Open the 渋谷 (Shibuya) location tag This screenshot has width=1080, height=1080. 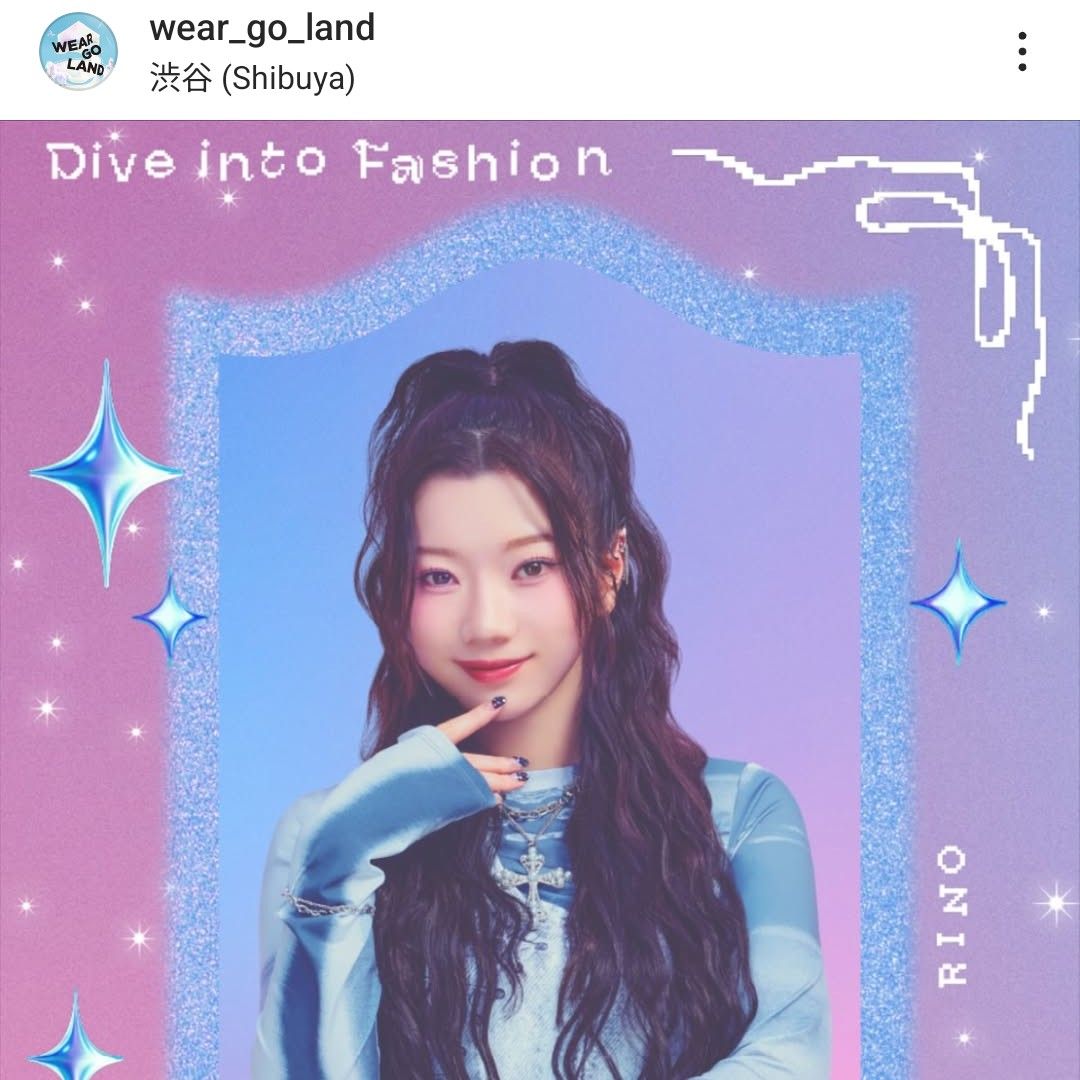click(252, 78)
